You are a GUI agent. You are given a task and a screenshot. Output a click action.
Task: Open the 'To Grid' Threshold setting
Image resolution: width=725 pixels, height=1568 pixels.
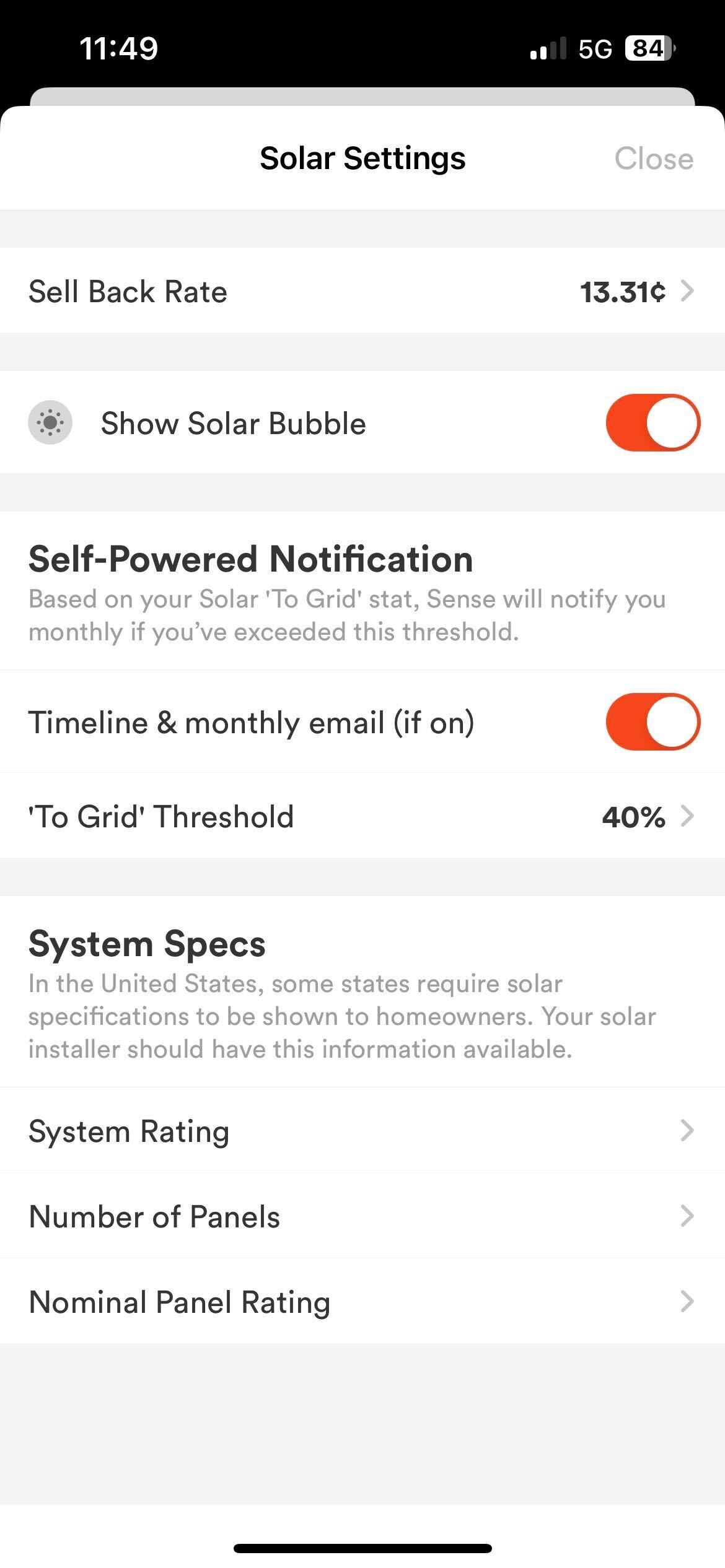tap(362, 816)
